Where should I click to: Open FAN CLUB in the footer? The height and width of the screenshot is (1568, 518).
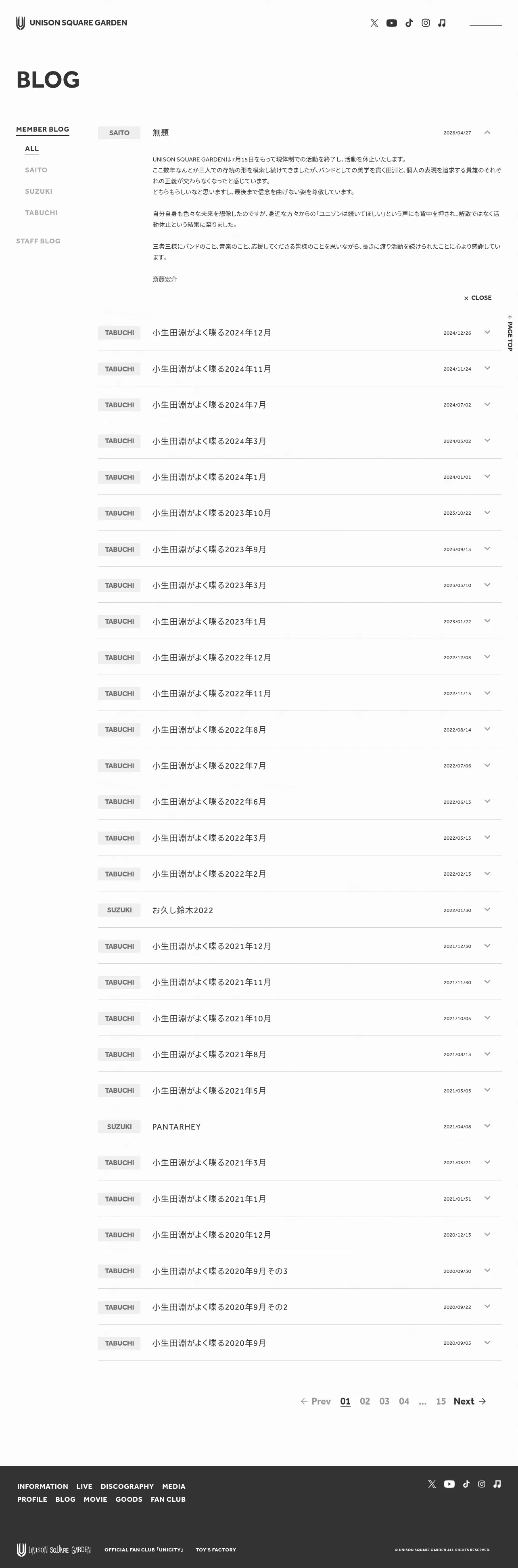pos(168,1499)
